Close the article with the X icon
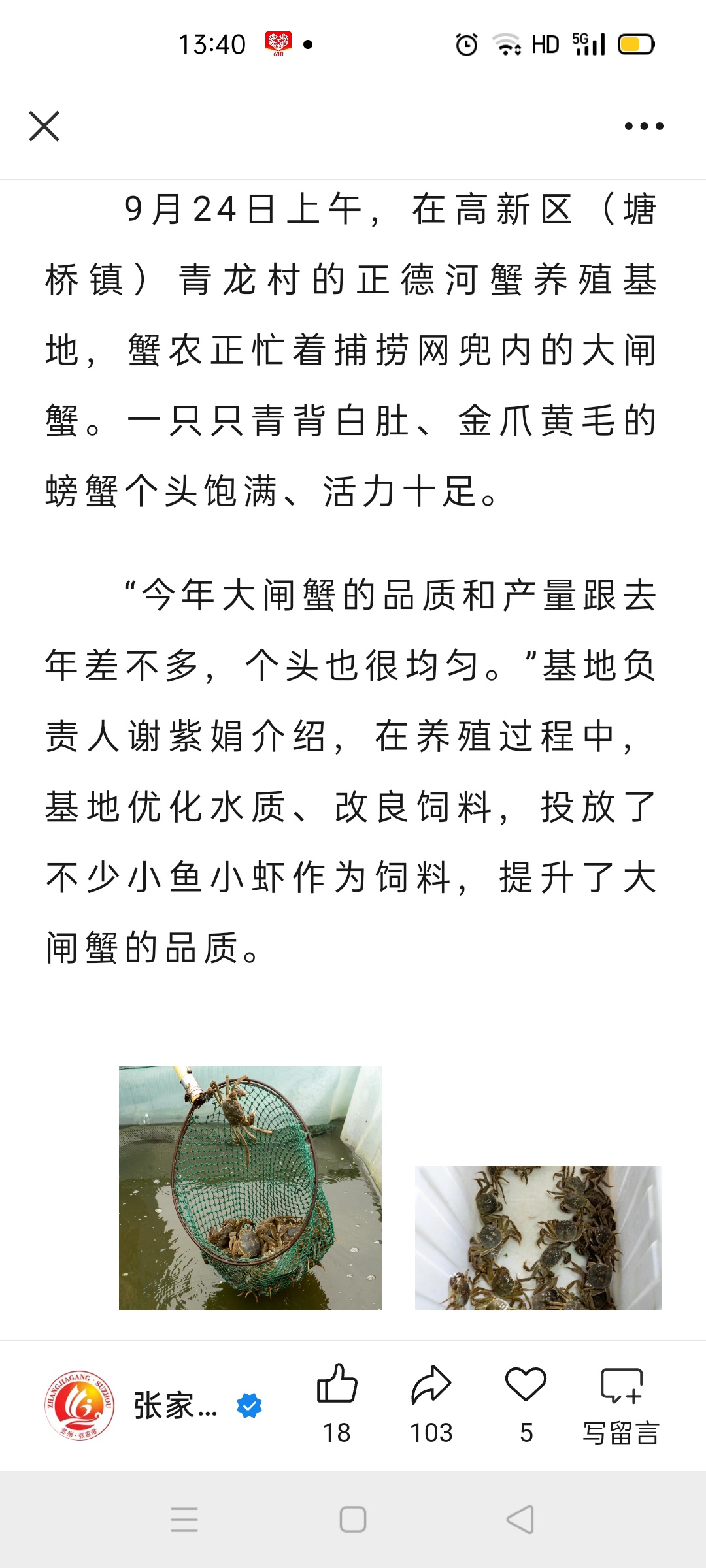Image resolution: width=706 pixels, height=1568 pixels. click(44, 126)
